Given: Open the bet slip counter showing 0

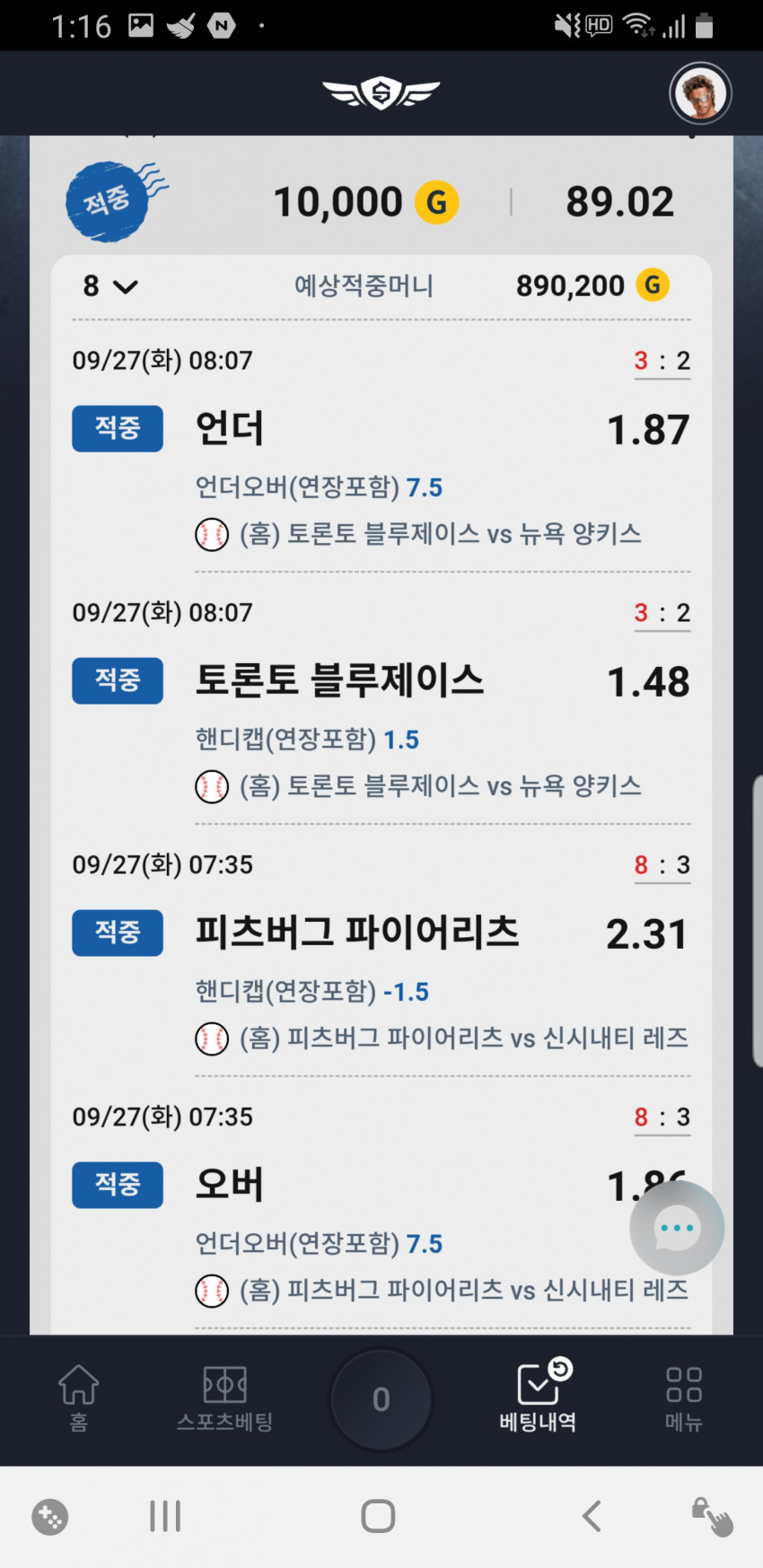Looking at the screenshot, I should (381, 1399).
